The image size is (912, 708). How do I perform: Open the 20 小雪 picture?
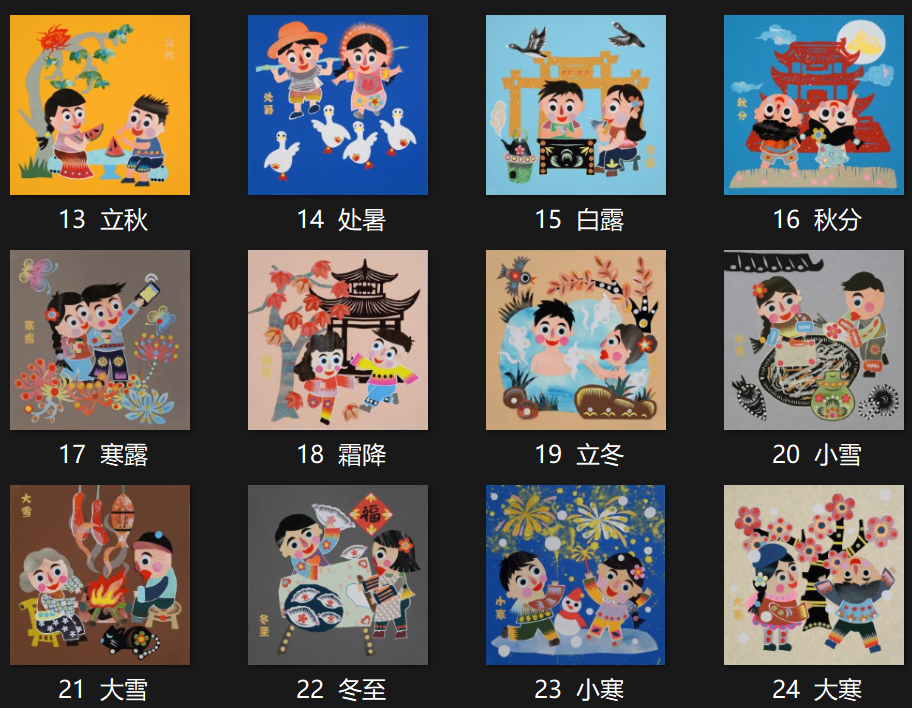tap(814, 340)
